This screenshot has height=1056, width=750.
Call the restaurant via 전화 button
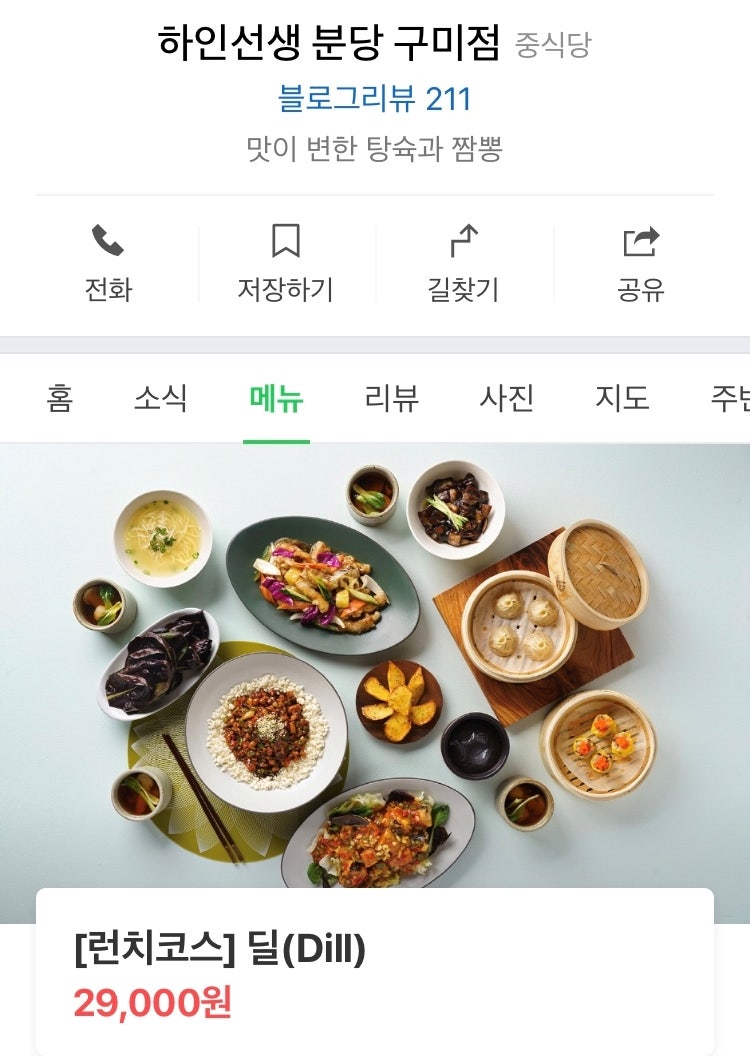coord(108,263)
